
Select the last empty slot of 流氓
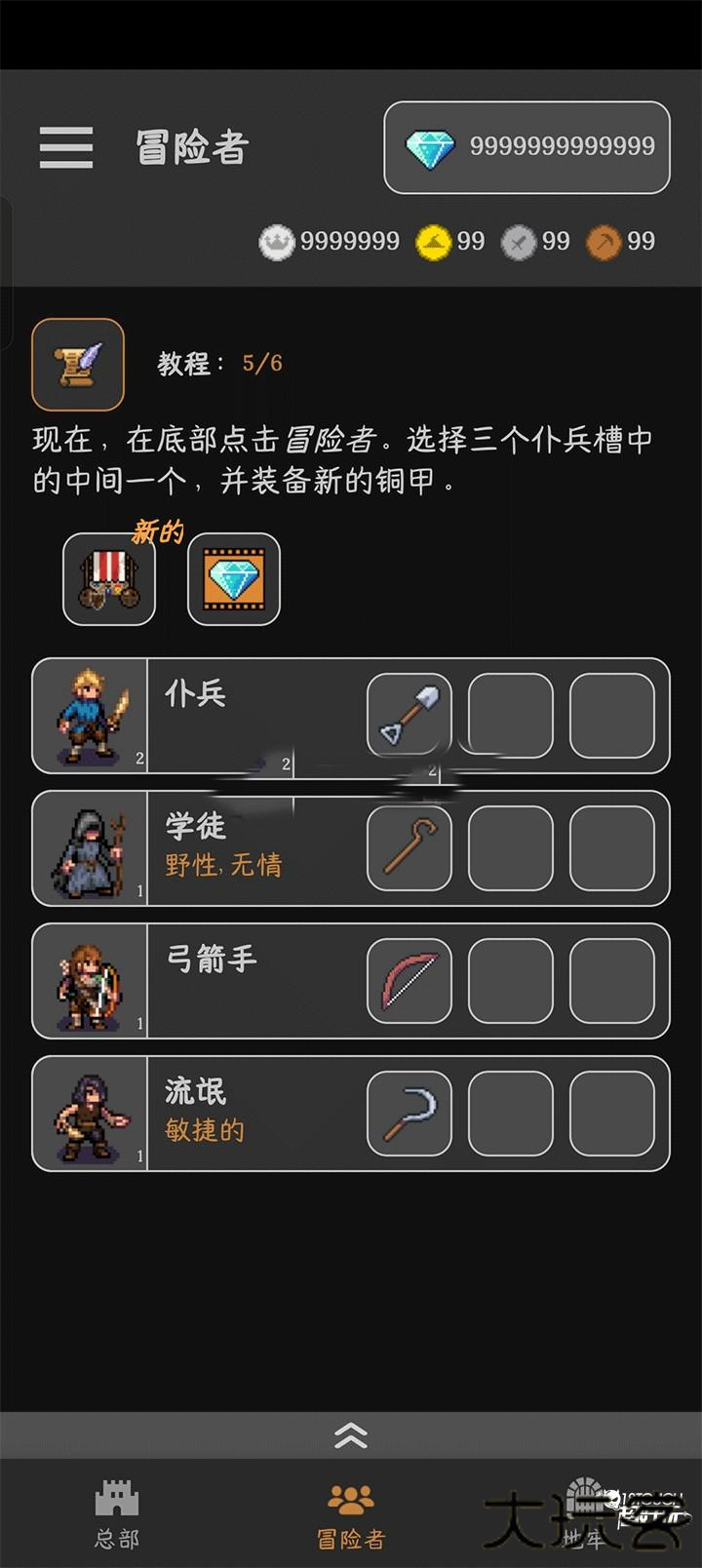pos(612,1114)
